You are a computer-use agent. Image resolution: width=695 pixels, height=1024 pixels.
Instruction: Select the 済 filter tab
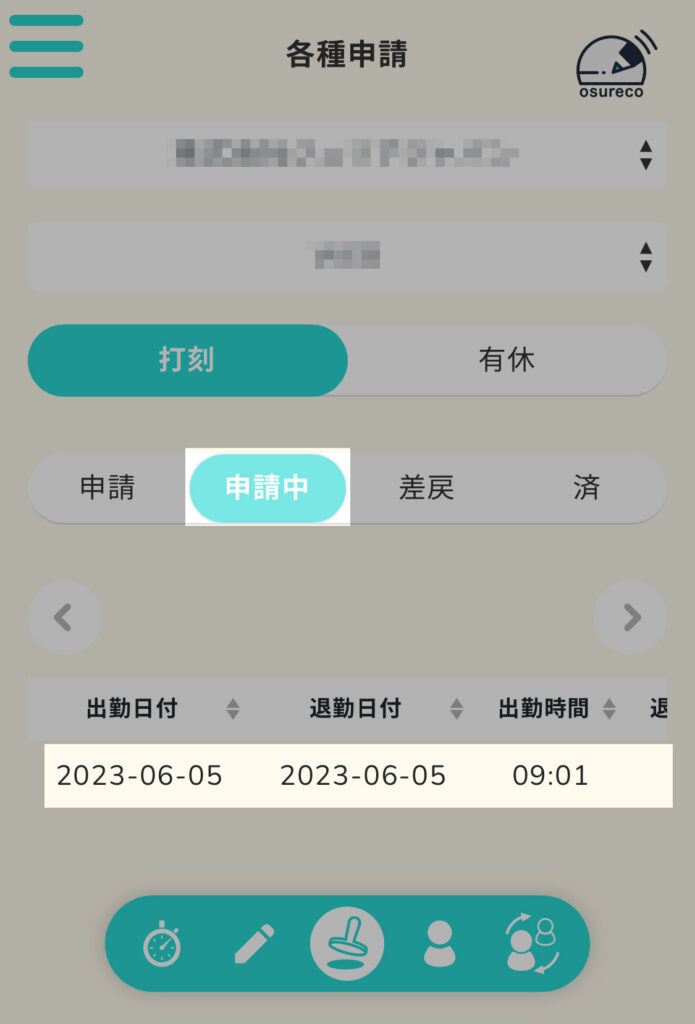586,488
